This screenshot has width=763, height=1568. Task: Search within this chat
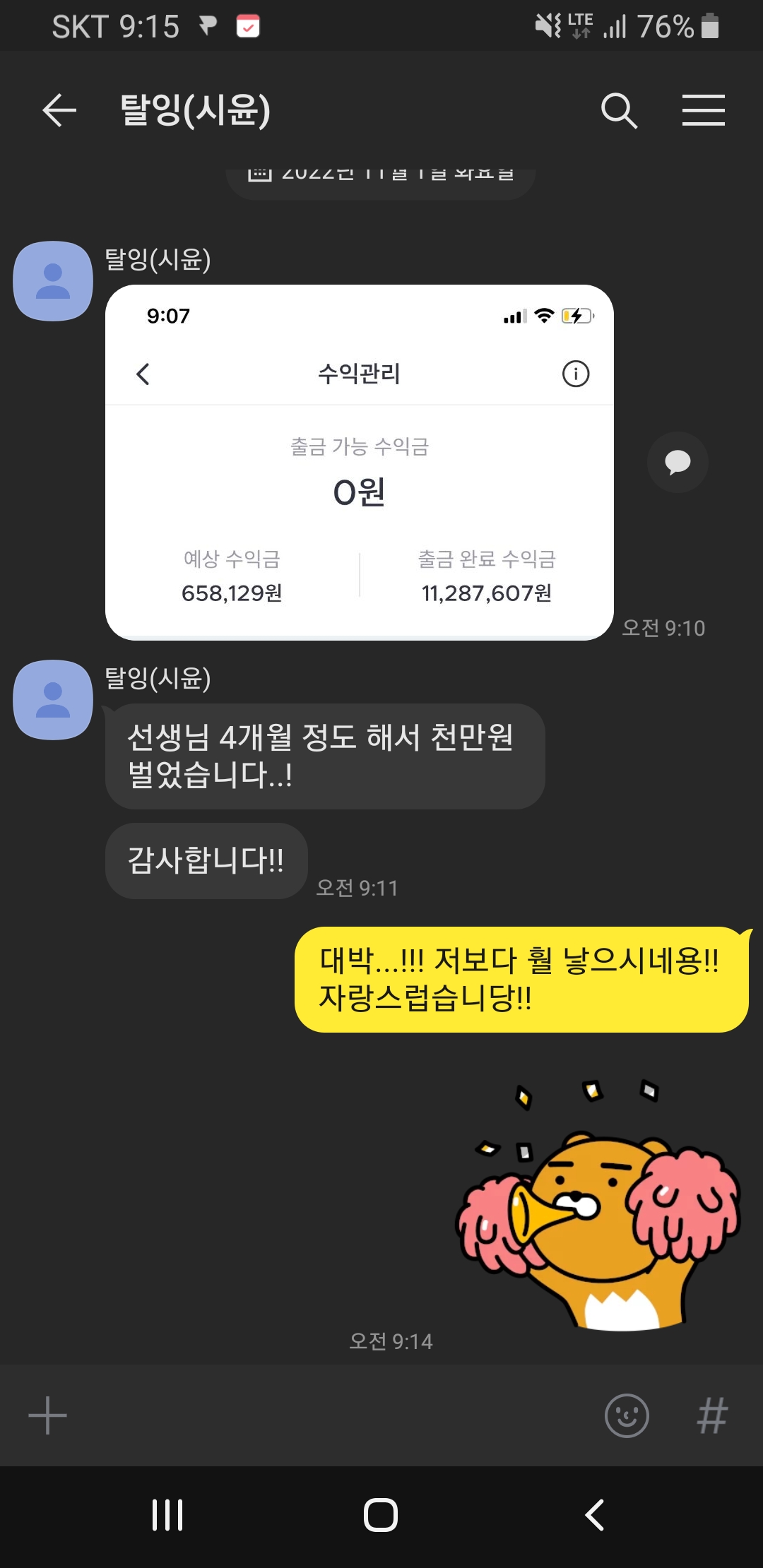tap(619, 110)
